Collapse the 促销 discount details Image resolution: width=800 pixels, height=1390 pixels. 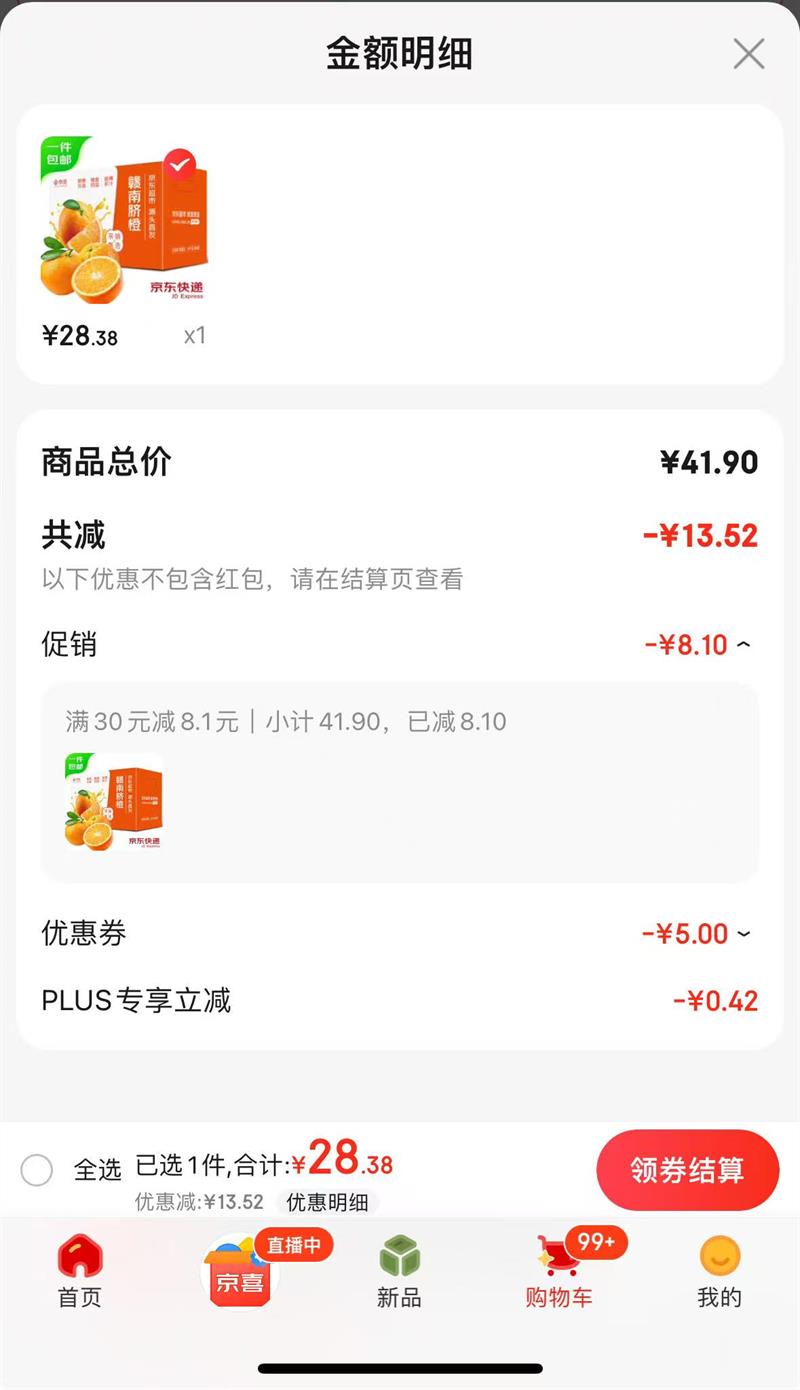pos(743,645)
